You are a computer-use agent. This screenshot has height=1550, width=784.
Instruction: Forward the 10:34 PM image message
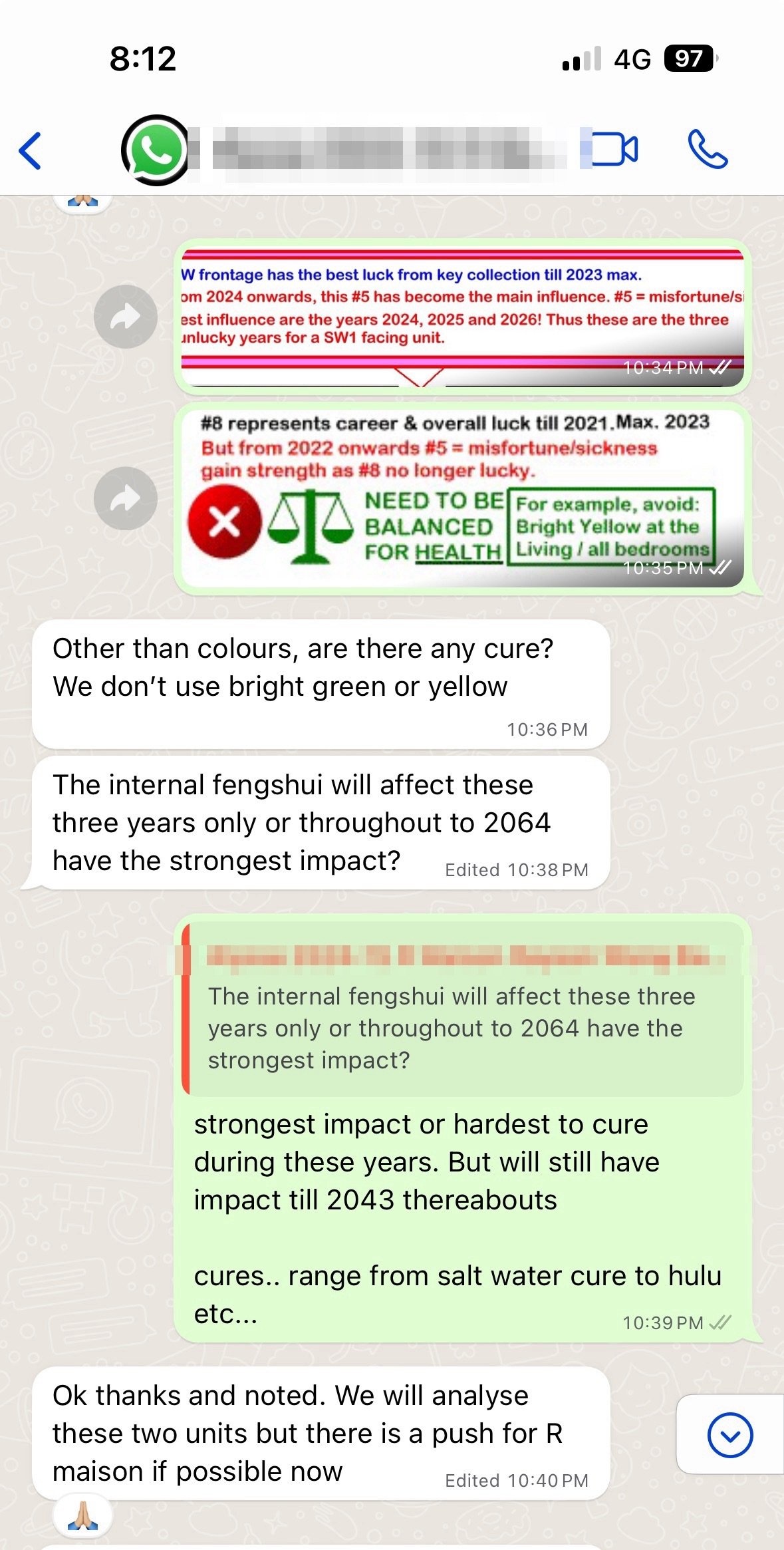pos(126,317)
